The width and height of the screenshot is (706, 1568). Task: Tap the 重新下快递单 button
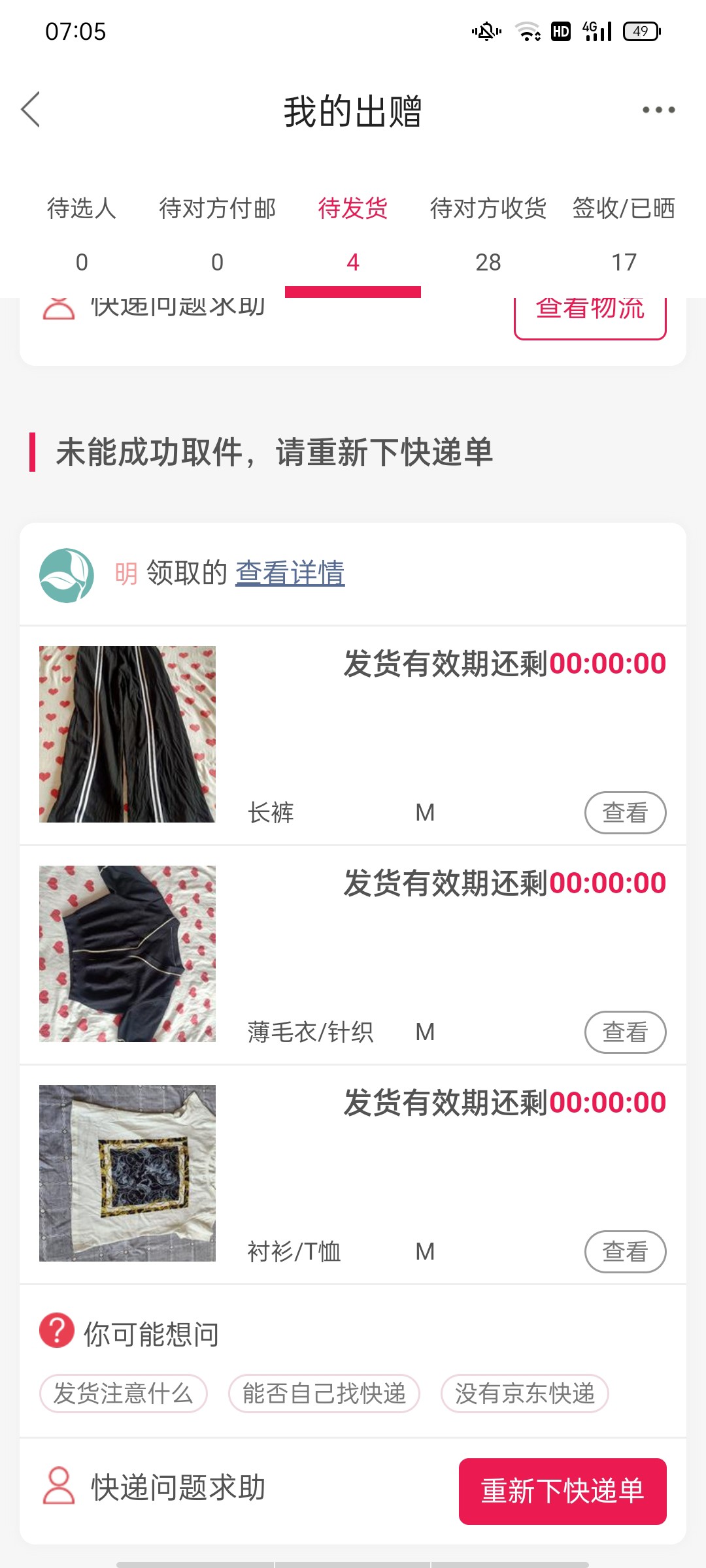[x=562, y=1491]
